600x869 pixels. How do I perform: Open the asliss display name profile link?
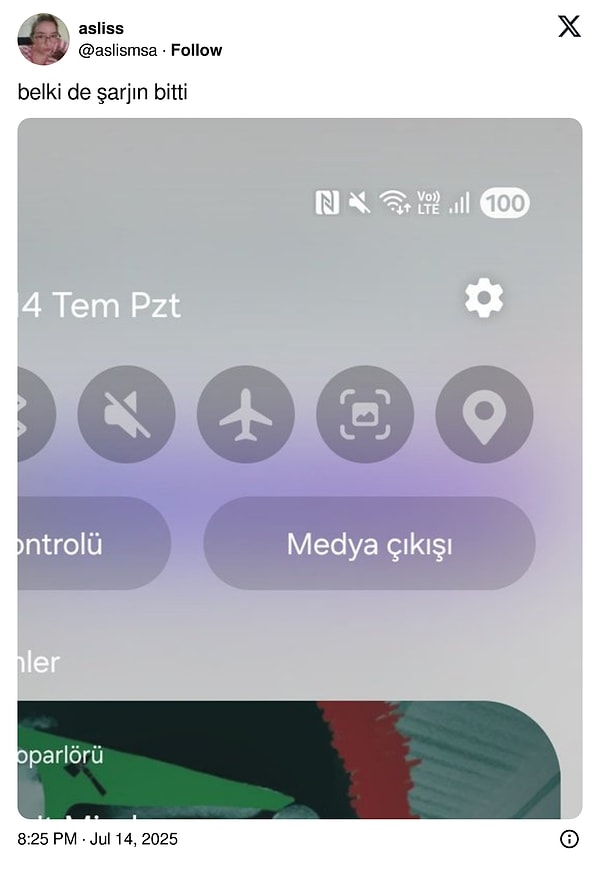[101, 28]
